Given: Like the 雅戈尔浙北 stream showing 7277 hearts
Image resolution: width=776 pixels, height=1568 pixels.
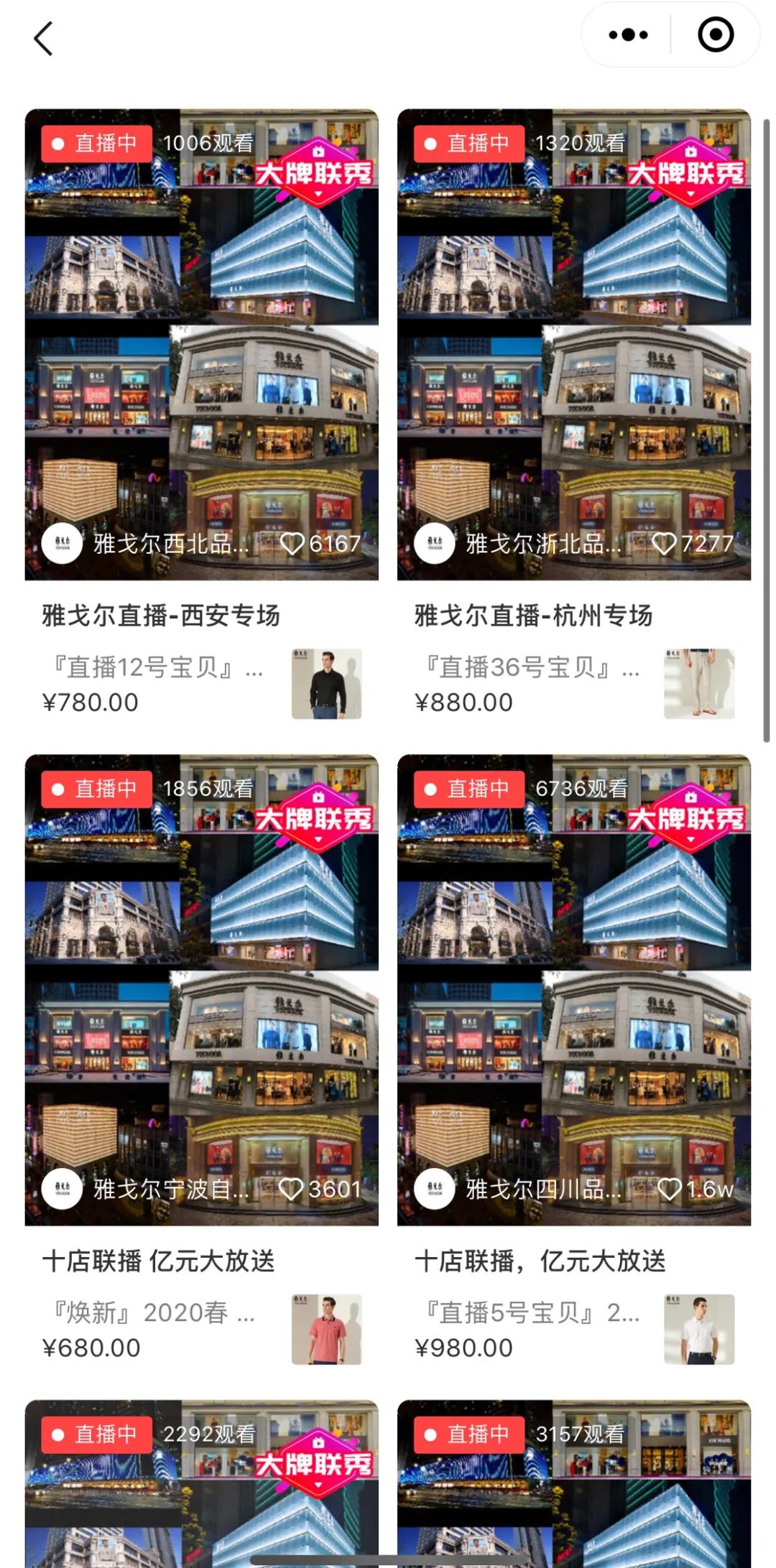Looking at the screenshot, I should [664, 544].
